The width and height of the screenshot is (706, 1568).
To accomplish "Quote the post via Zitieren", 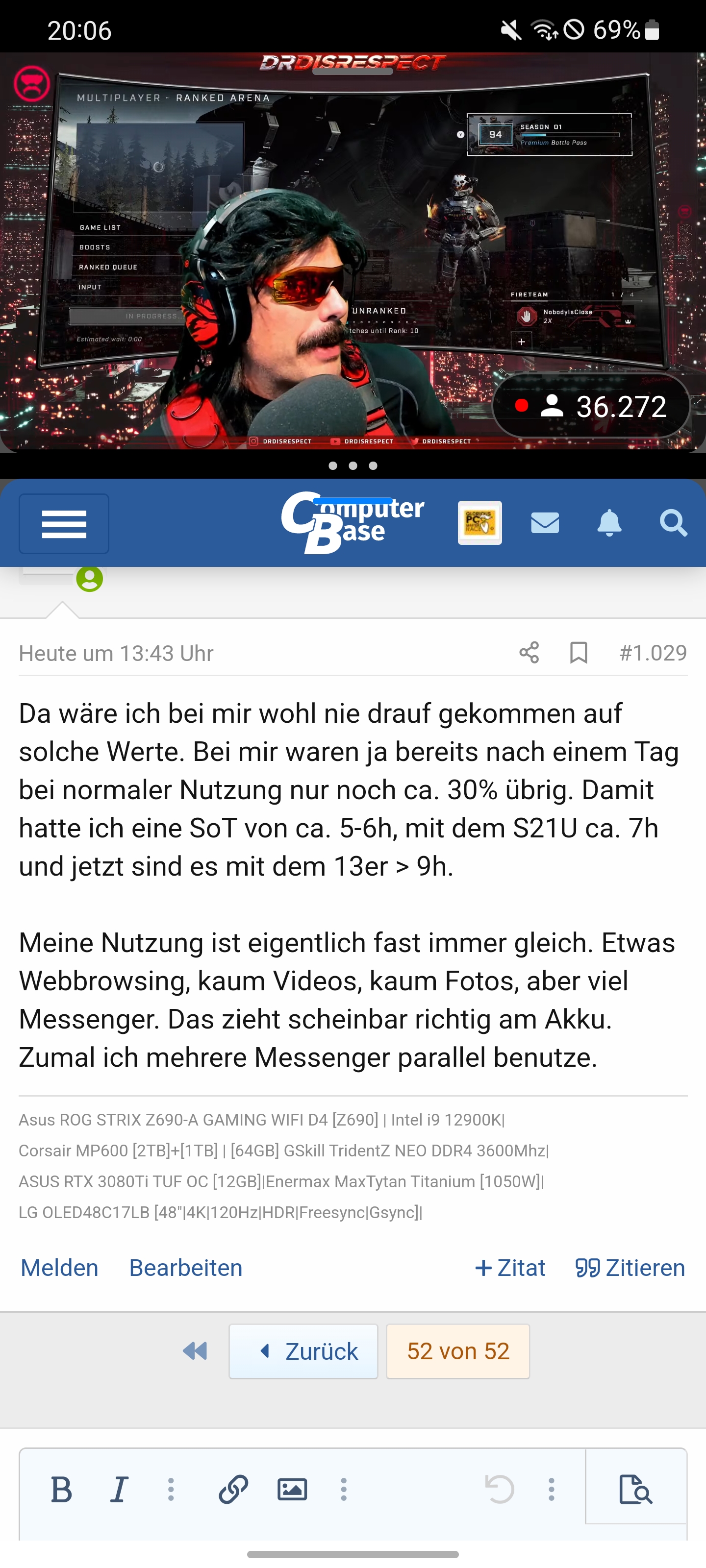I will tap(630, 1268).
